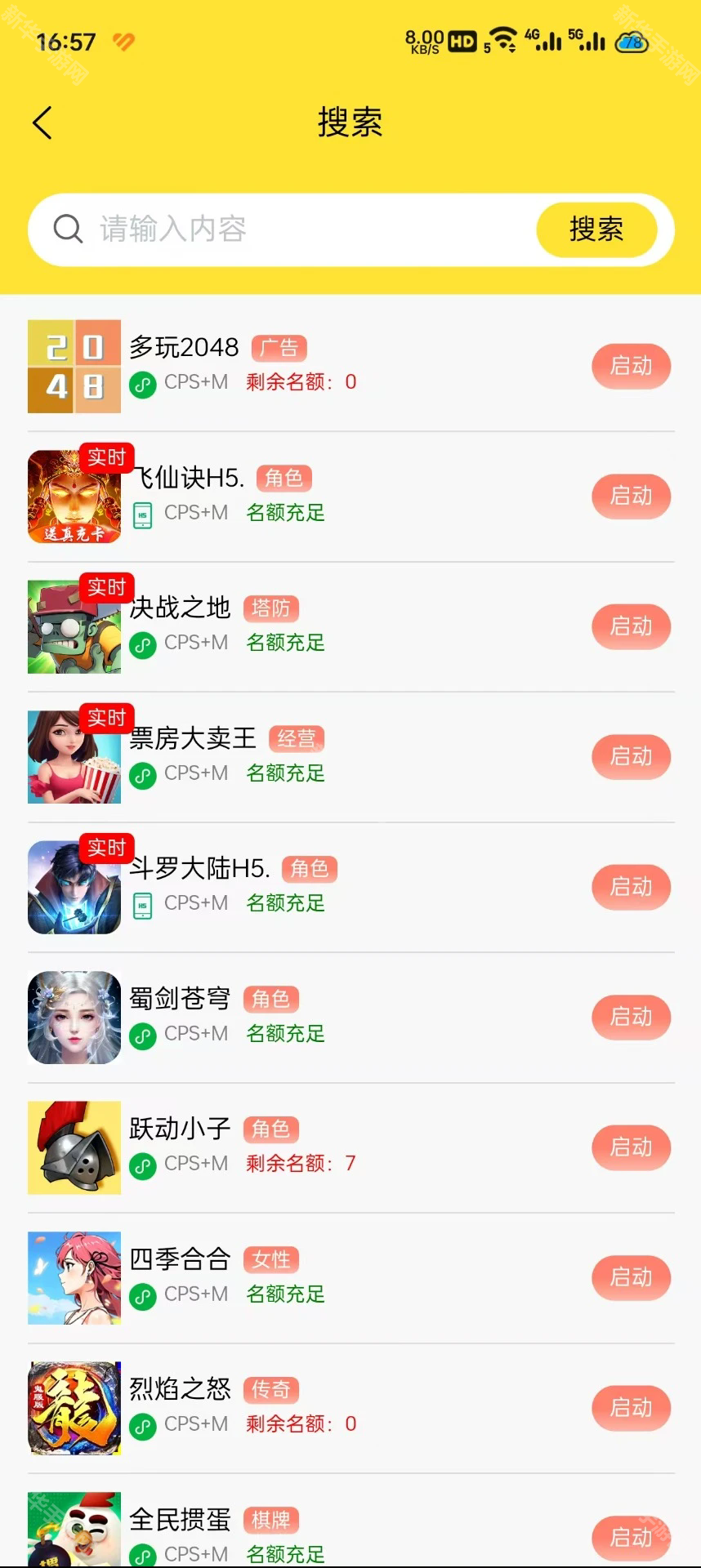Click the red 实时 badge on 决战之地
This screenshot has height=1568, width=701.
pyautogui.click(x=107, y=587)
